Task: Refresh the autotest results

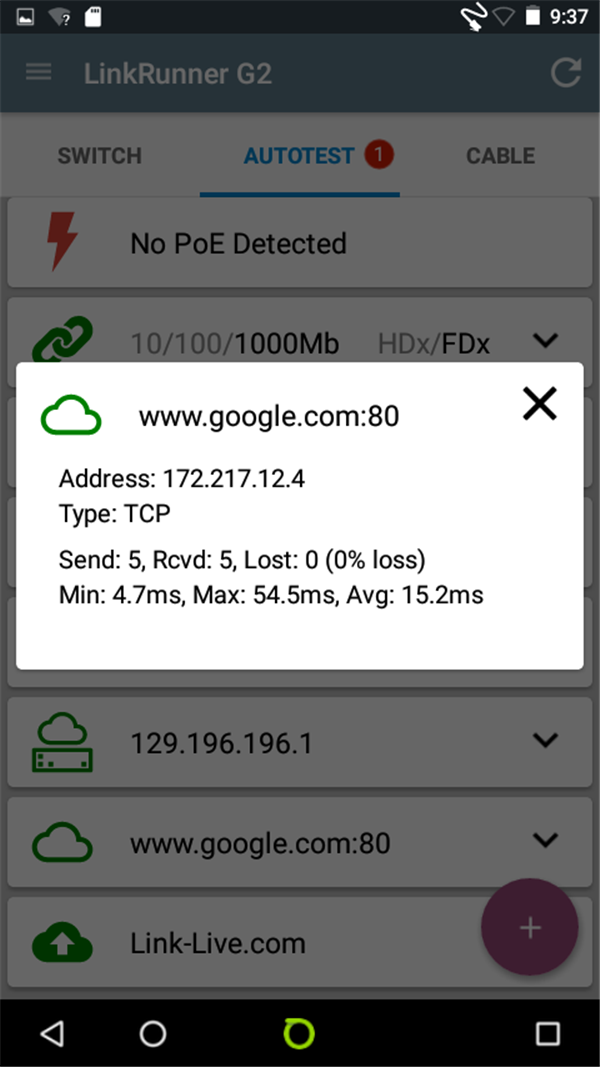Action: click(565, 73)
